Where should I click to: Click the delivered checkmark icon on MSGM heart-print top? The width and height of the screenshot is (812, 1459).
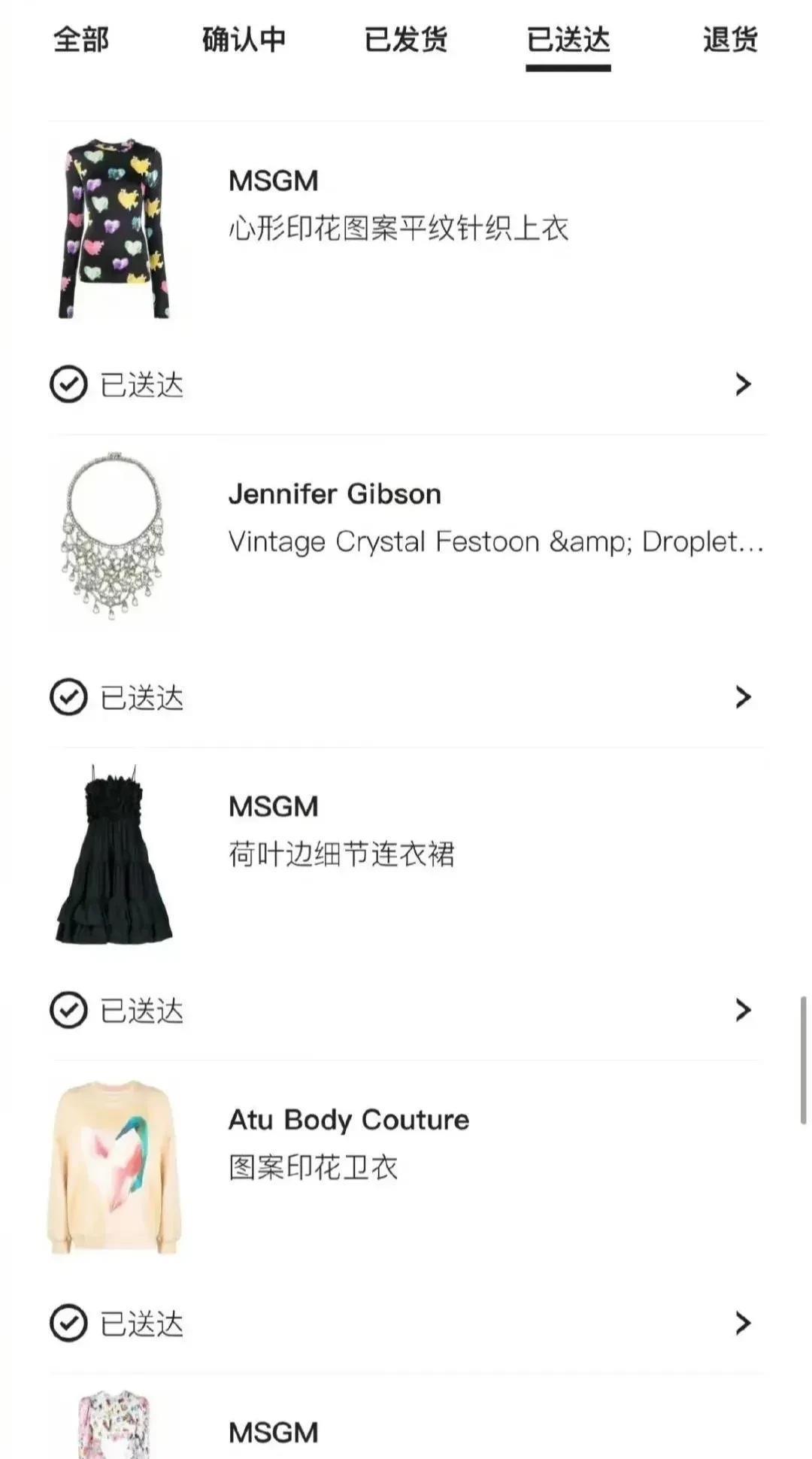(68, 385)
